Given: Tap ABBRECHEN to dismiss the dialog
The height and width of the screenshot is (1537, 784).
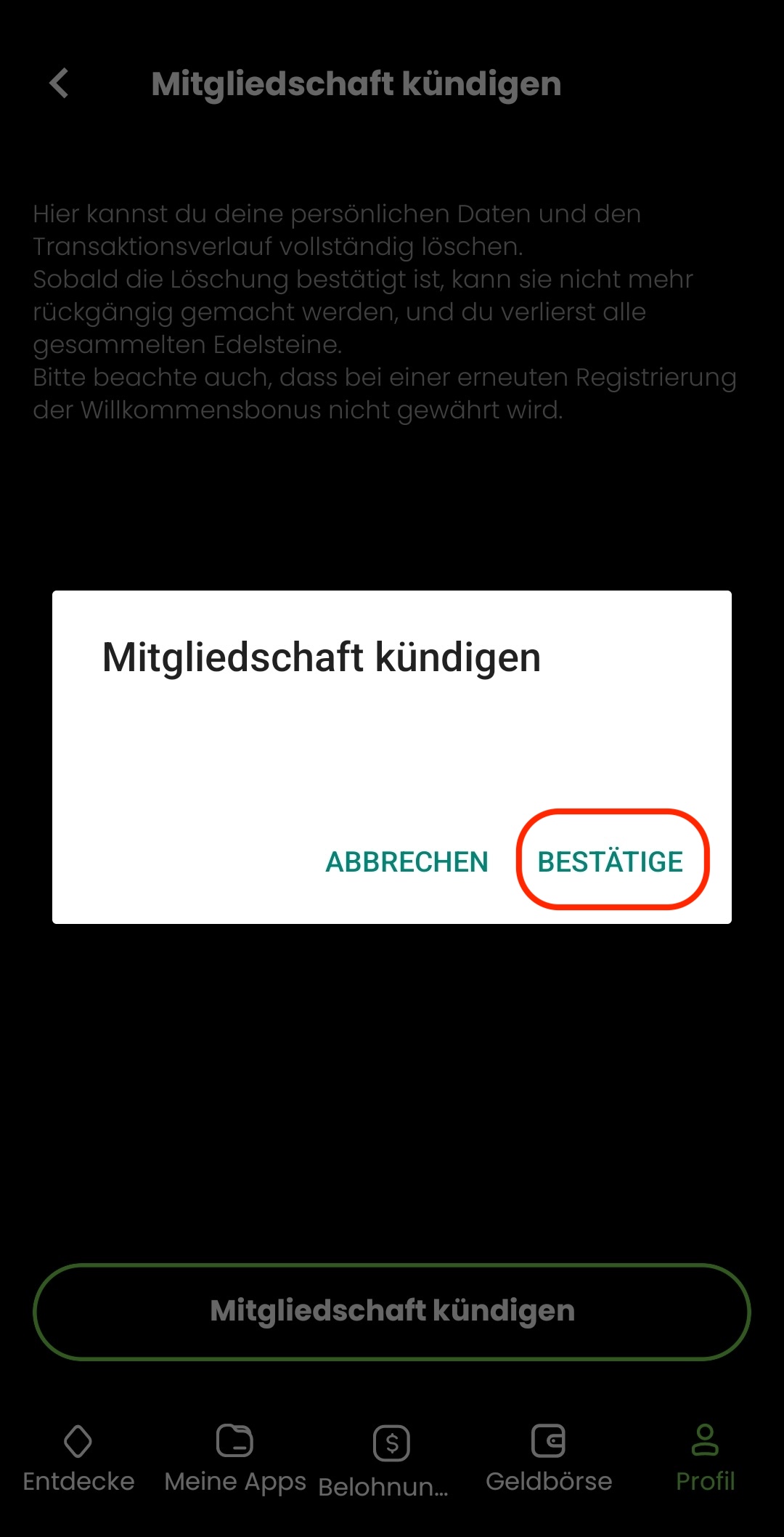Looking at the screenshot, I should (407, 861).
